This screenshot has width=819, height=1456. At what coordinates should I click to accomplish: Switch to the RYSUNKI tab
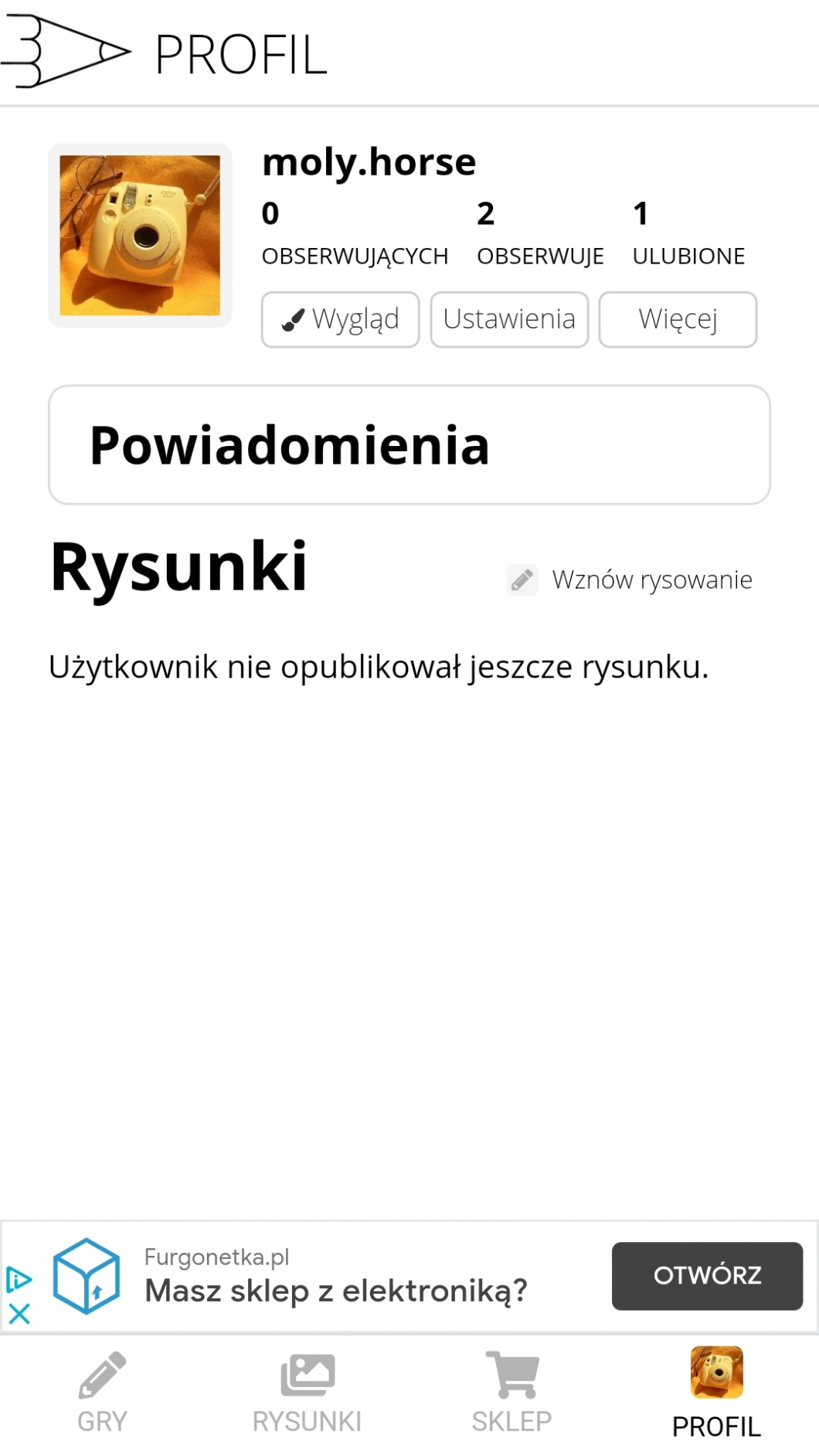coord(307,1394)
